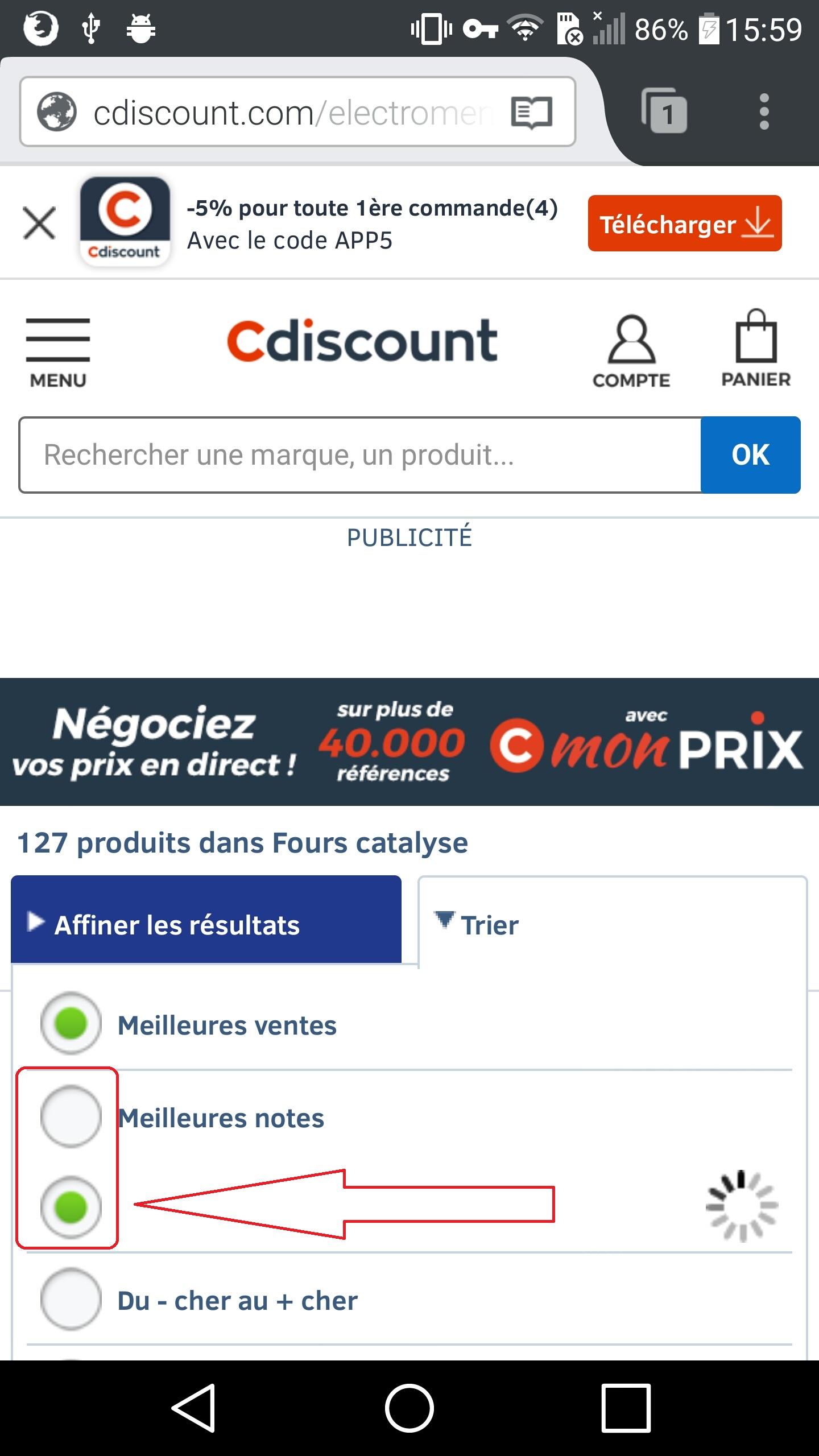Collapse the Trier sort options
This screenshot has height=1456, width=819.
[x=612, y=925]
